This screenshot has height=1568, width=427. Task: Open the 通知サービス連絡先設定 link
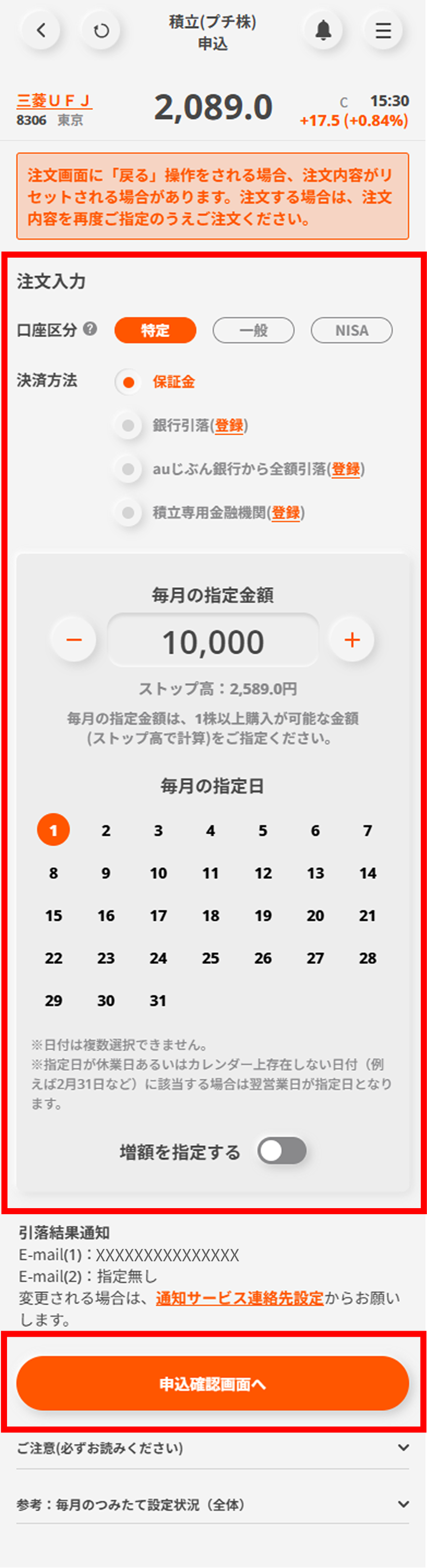point(240,1298)
